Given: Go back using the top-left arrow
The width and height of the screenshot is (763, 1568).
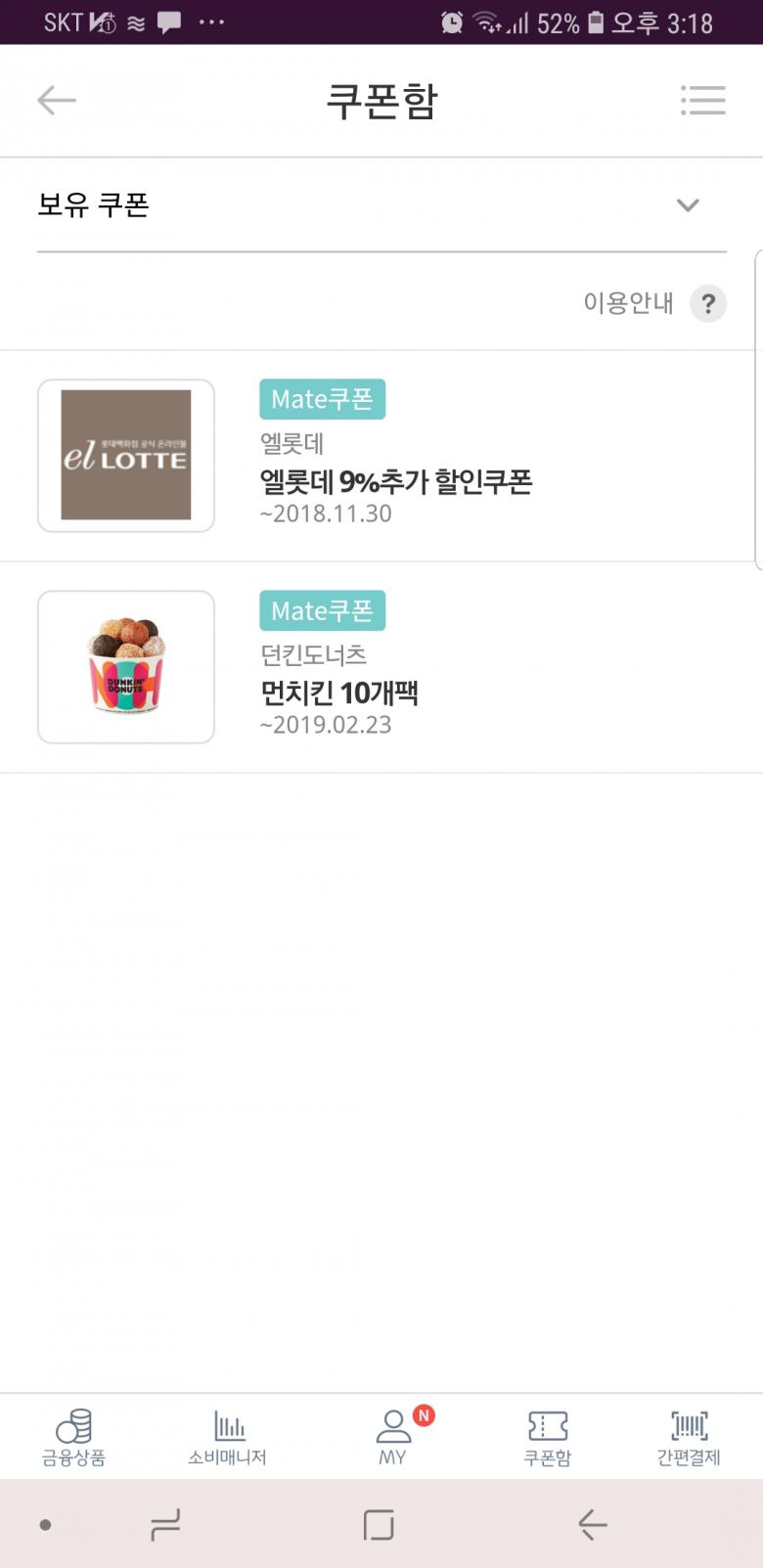Looking at the screenshot, I should coord(57,101).
